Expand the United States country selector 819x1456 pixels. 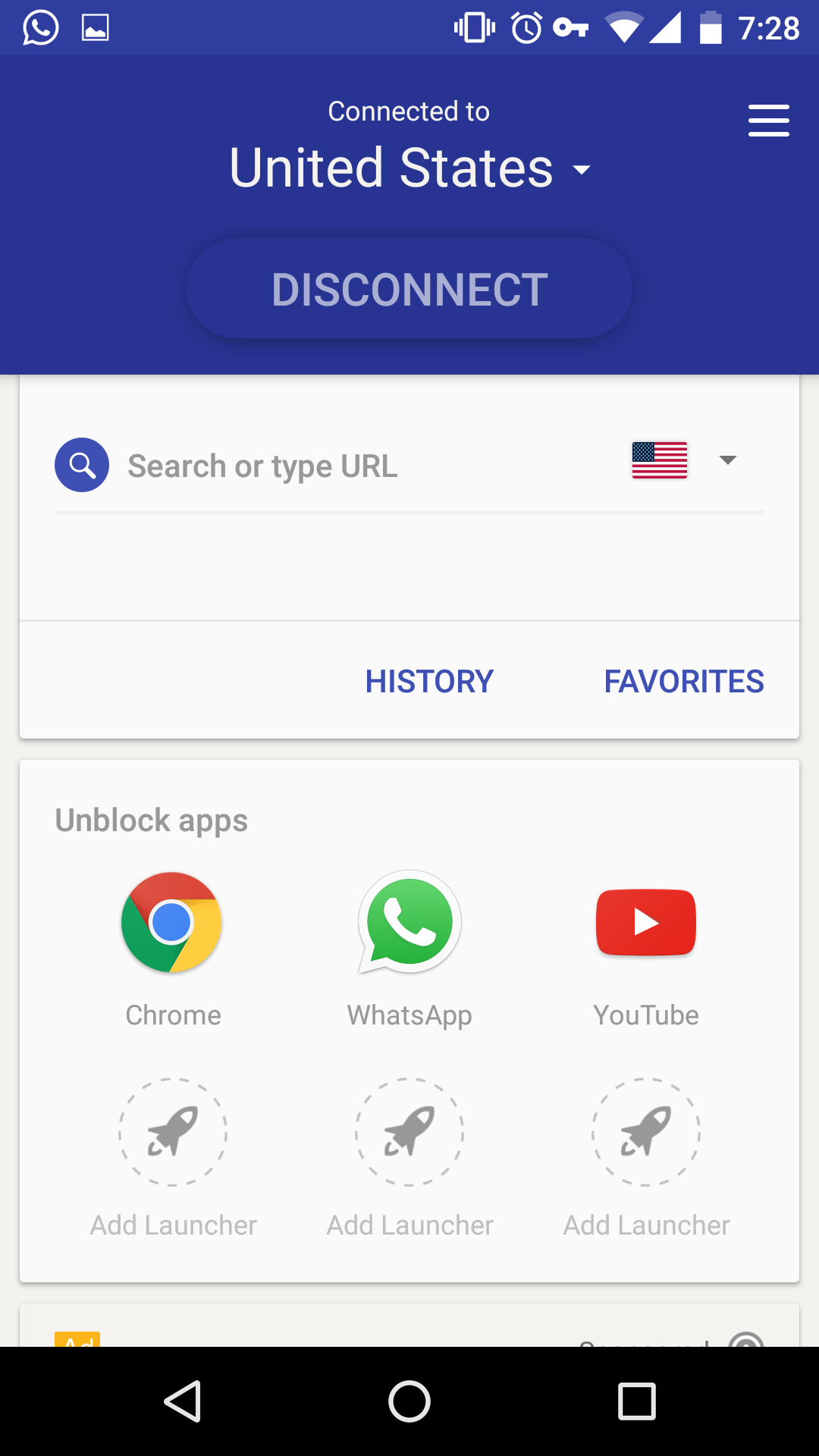click(x=409, y=168)
